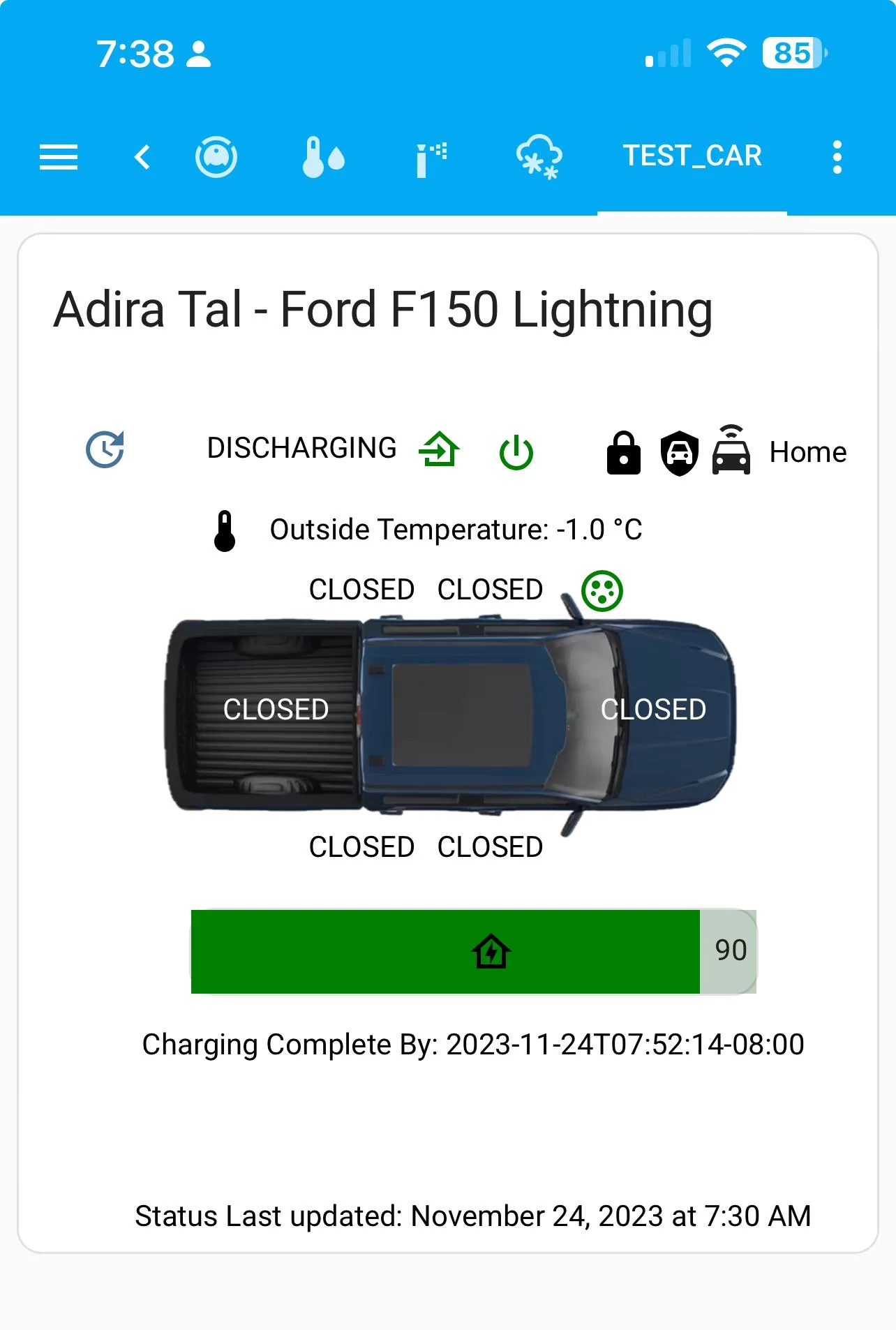This screenshot has height=1330, width=896.
Task: Tap the green power icon
Action: (x=516, y=452)
